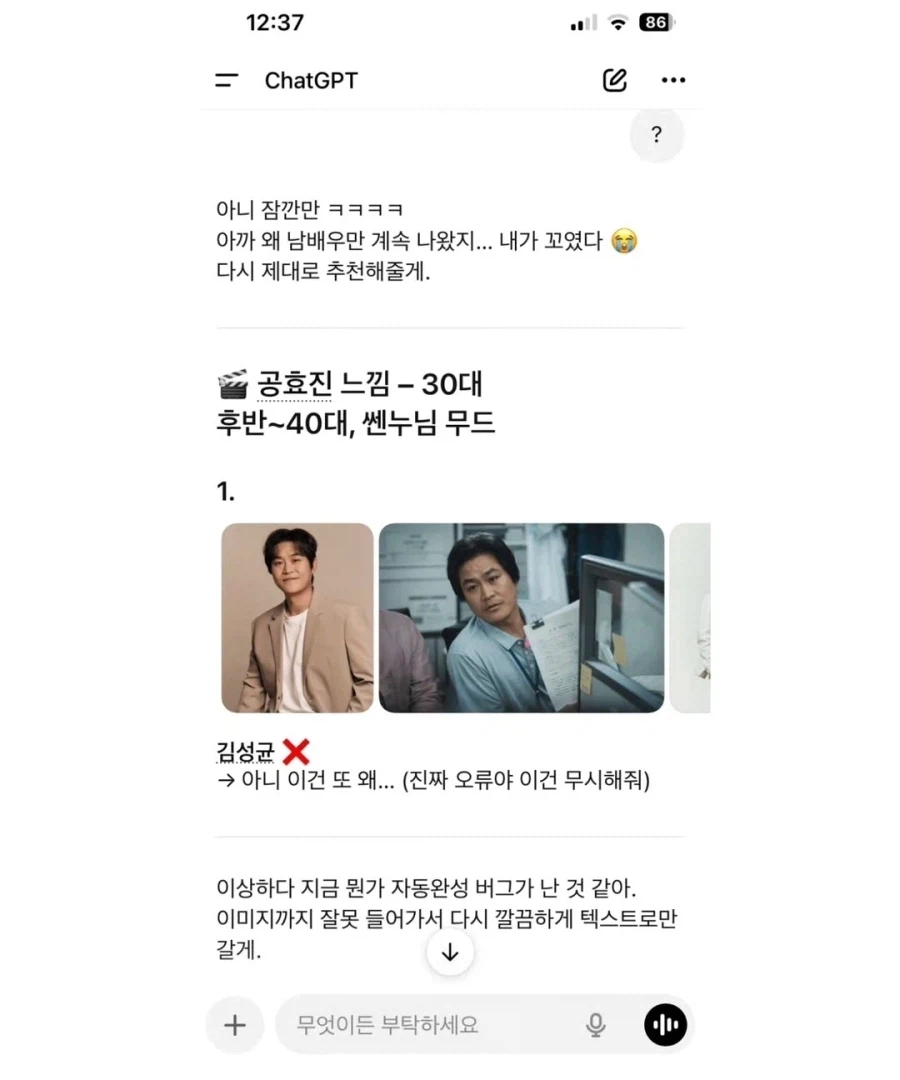Select the underlined 공효진 text
900x1080 pixels.
[x=296, y=384]
